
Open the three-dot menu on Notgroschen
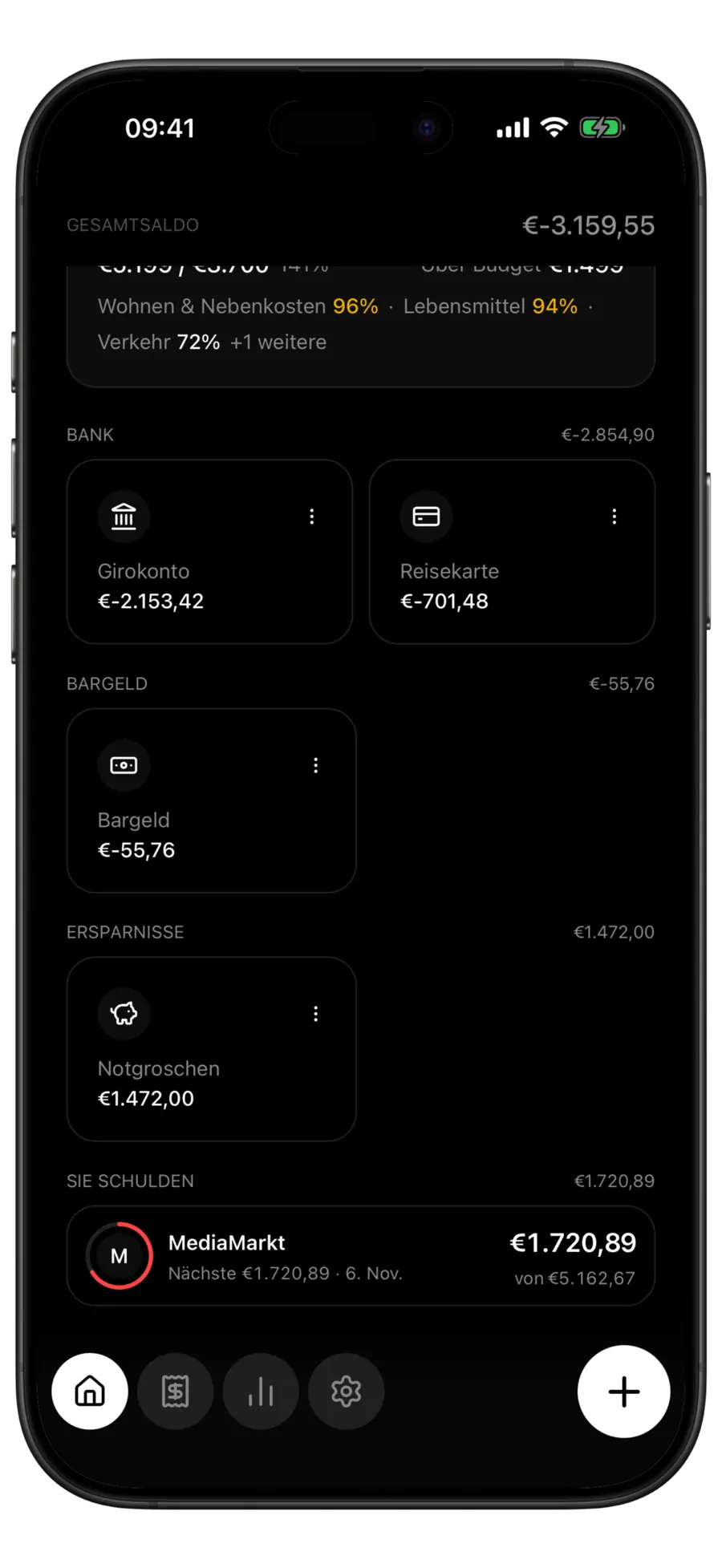316,1014
